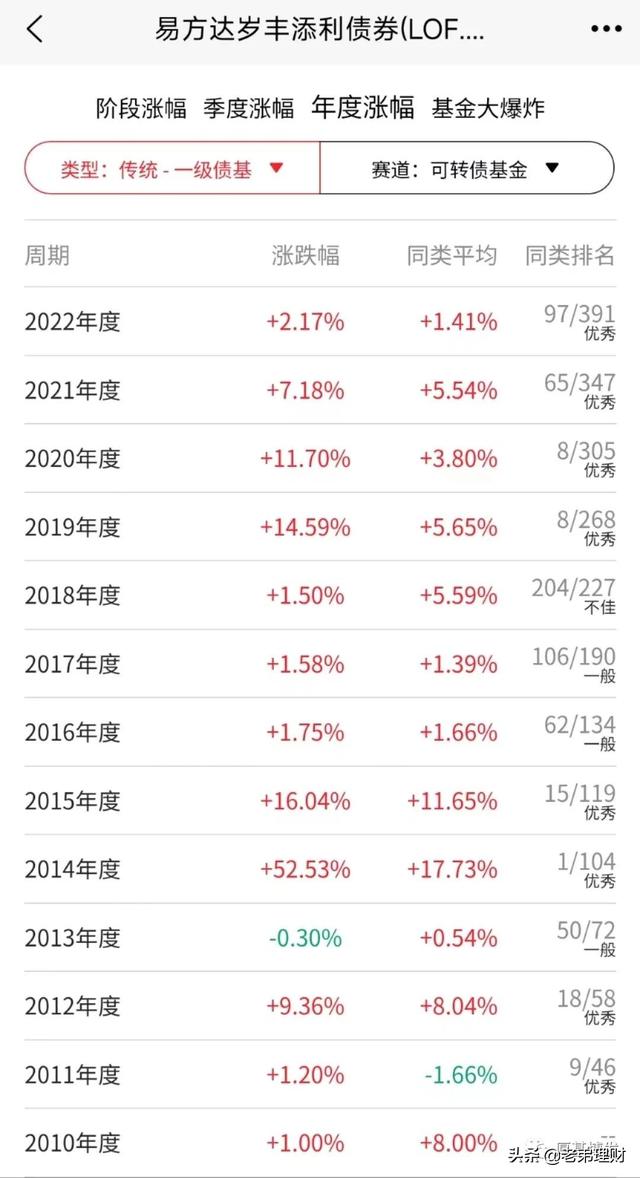Switch to the 阶段涨幅 tab

pyautogui.click(x=141, y=108)
